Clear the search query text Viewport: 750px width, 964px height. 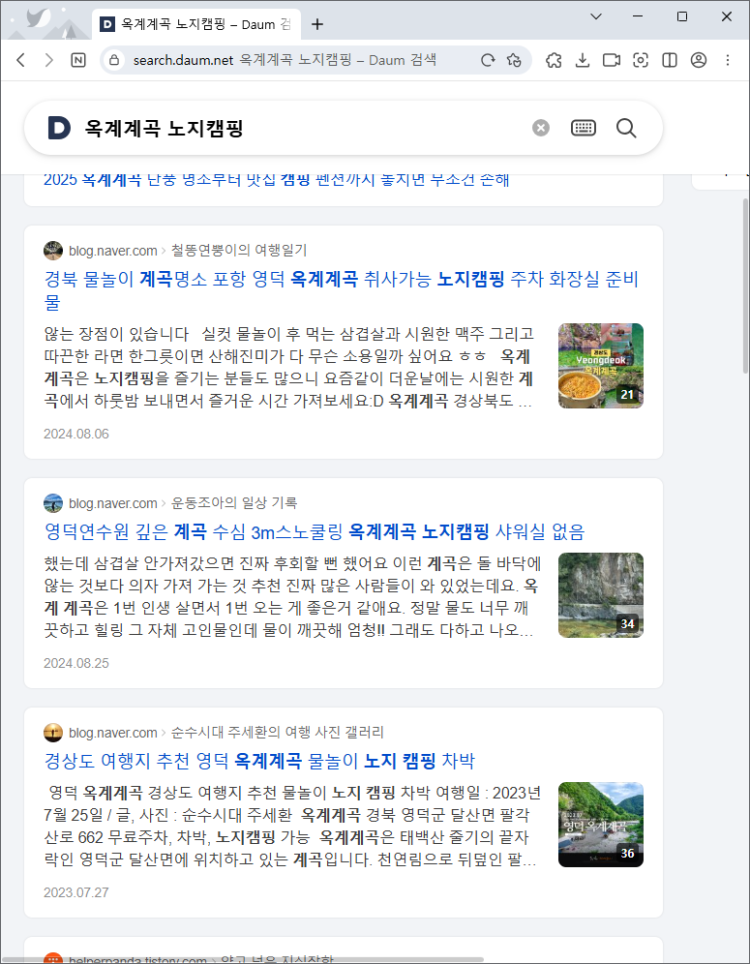(x=541, y=128)
